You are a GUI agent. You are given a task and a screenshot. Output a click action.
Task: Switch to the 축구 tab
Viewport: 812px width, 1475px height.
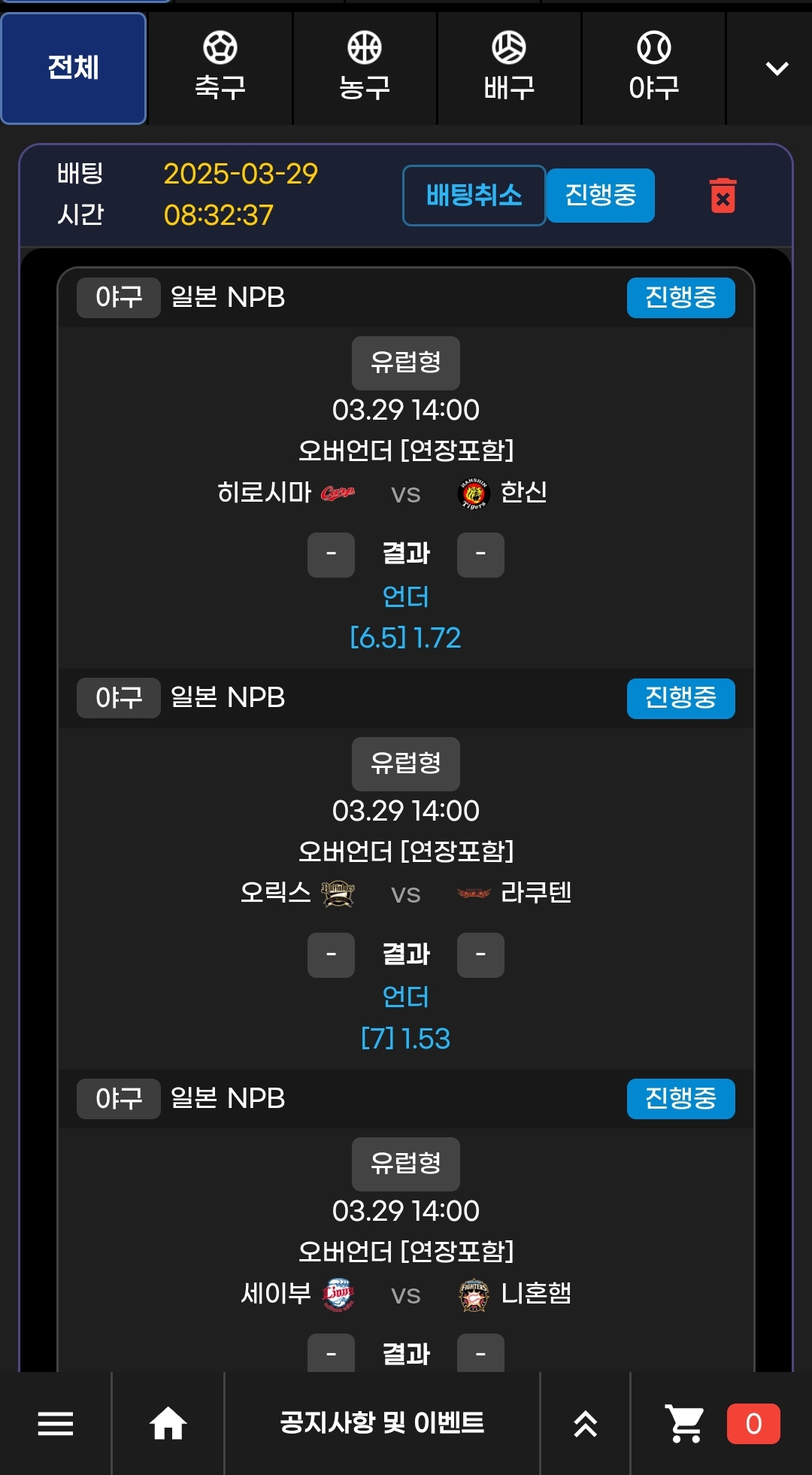220,68
